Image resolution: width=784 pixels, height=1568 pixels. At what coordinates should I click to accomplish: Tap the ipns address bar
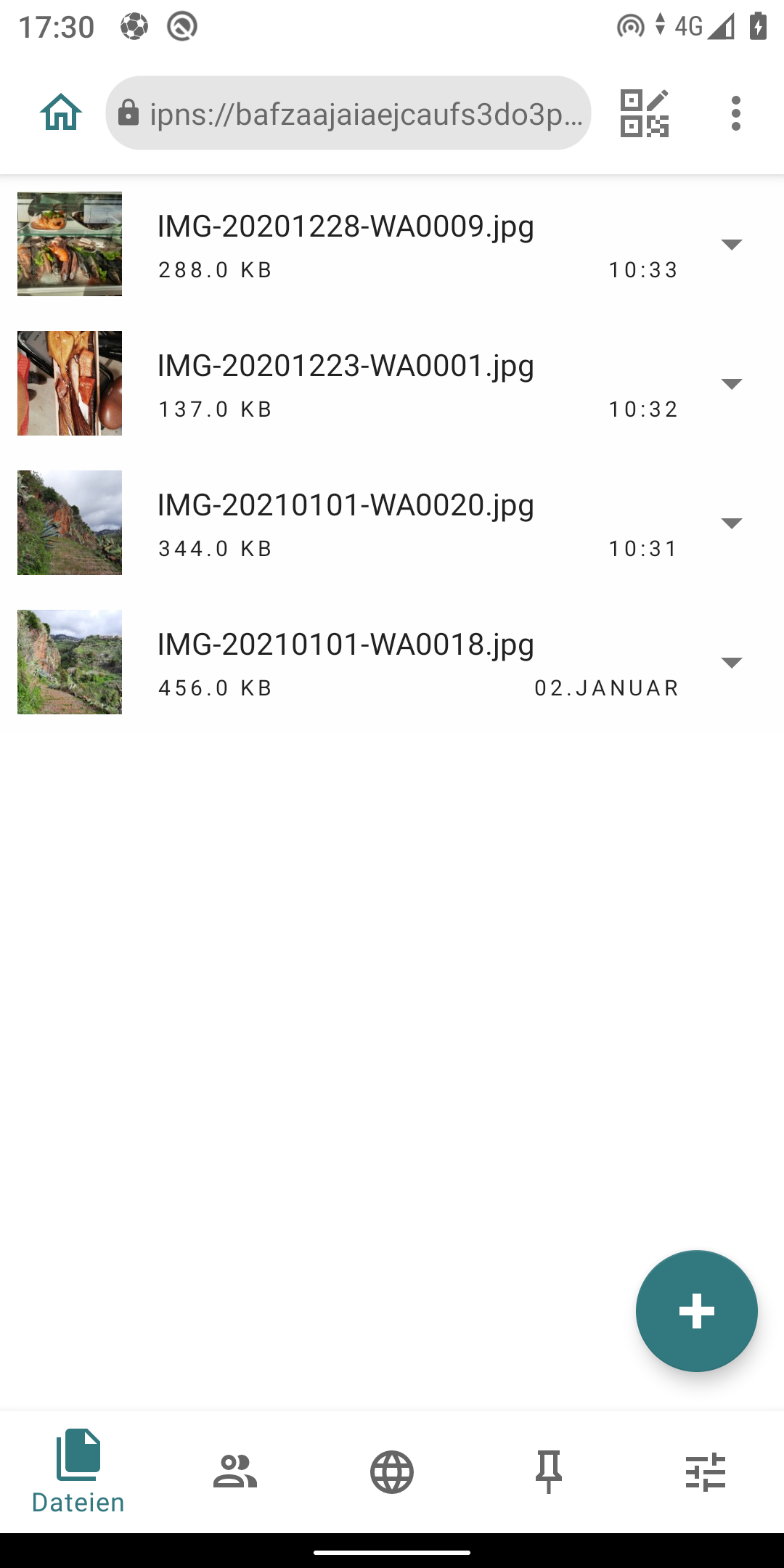[x=348, y=113]
